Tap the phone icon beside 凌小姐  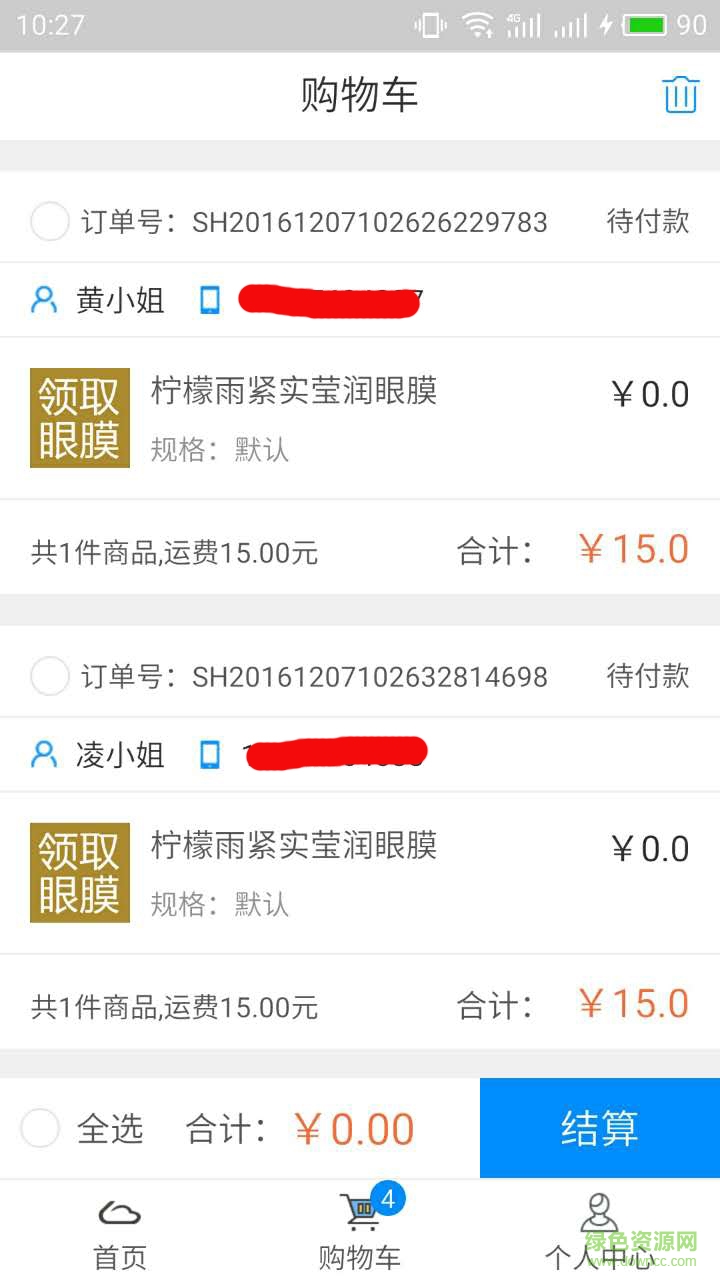210,756
